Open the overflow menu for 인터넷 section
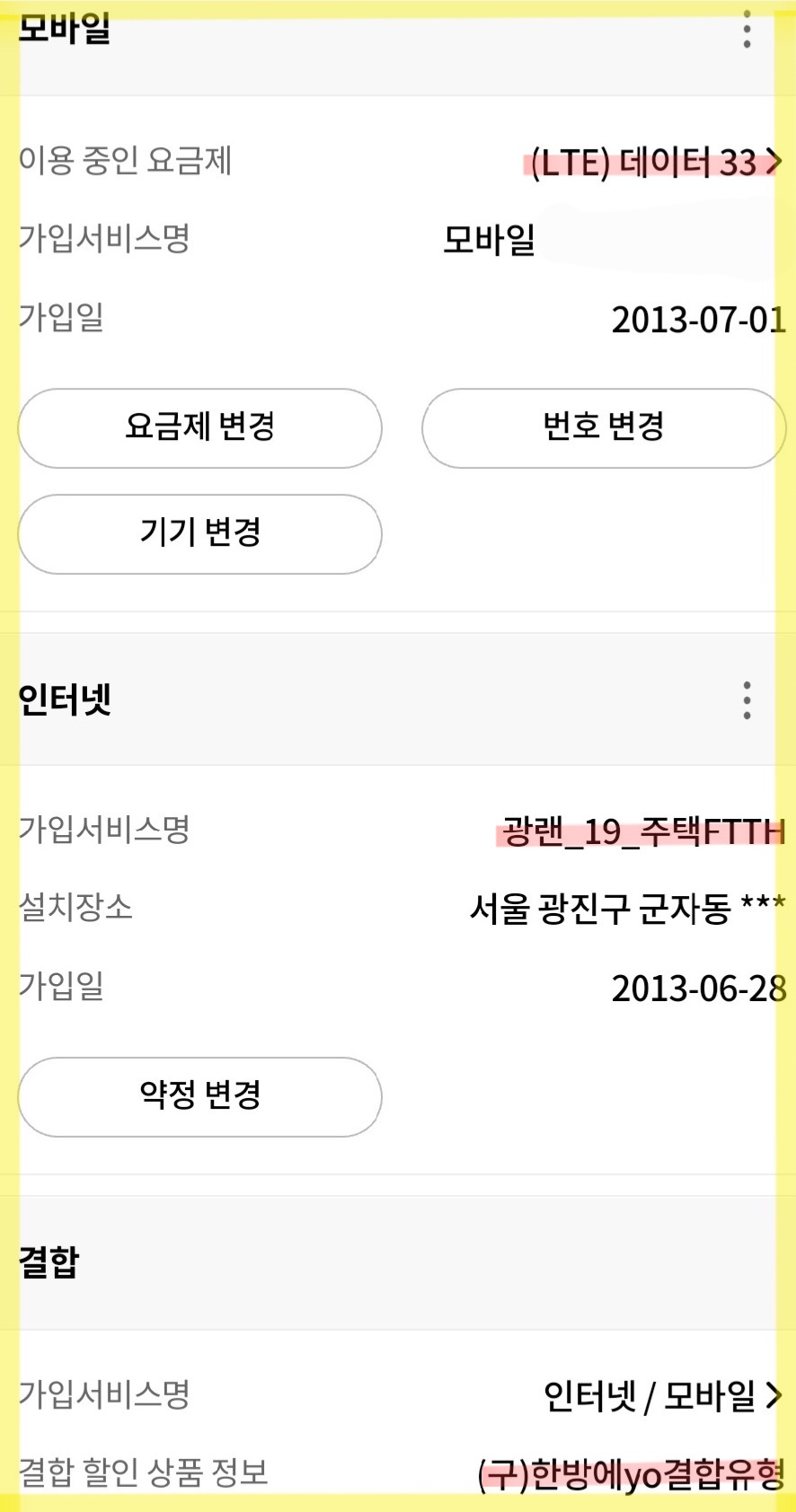Image resolution: width=796 pixels, height=1512 pixels. [x=747, y=700]
